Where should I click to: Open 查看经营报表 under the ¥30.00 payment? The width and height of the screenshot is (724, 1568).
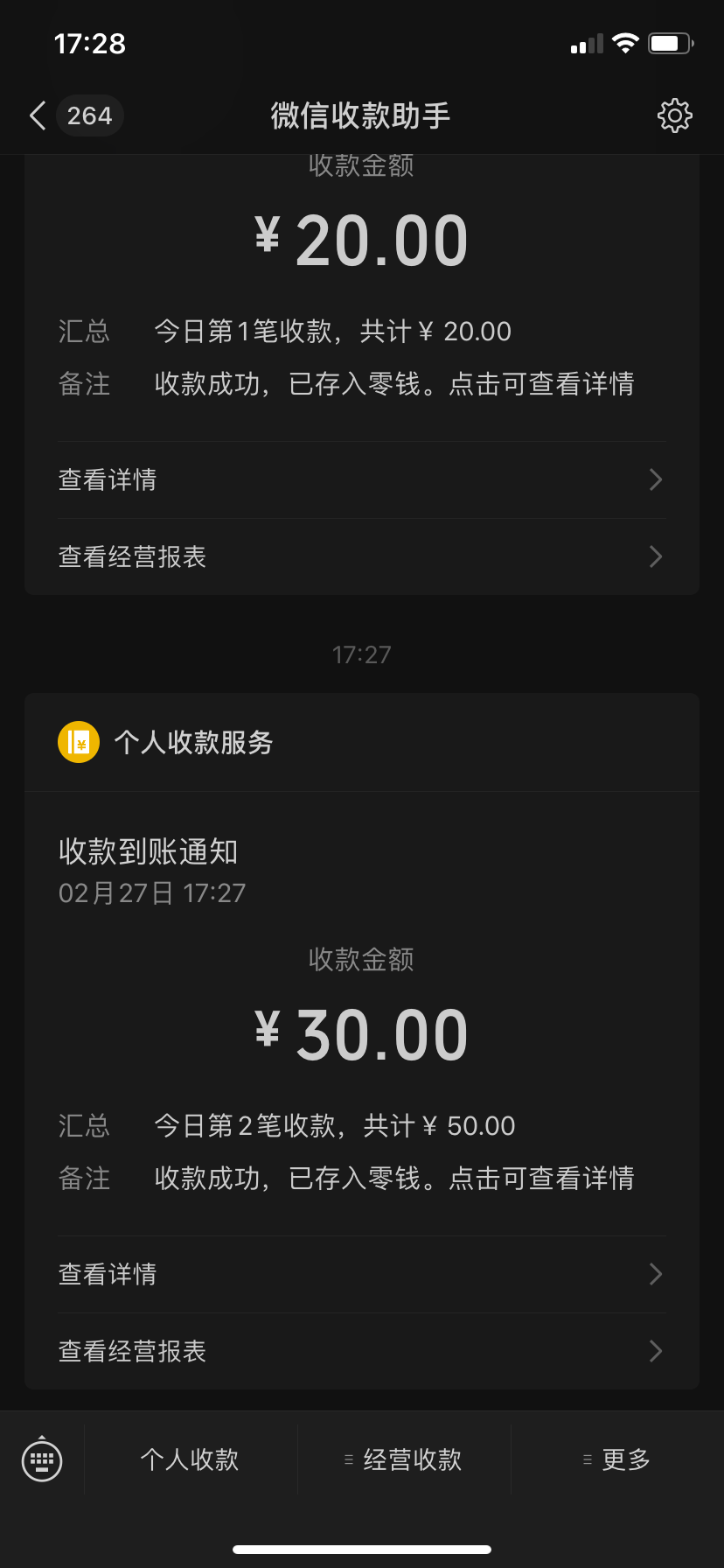[362, 1351]
